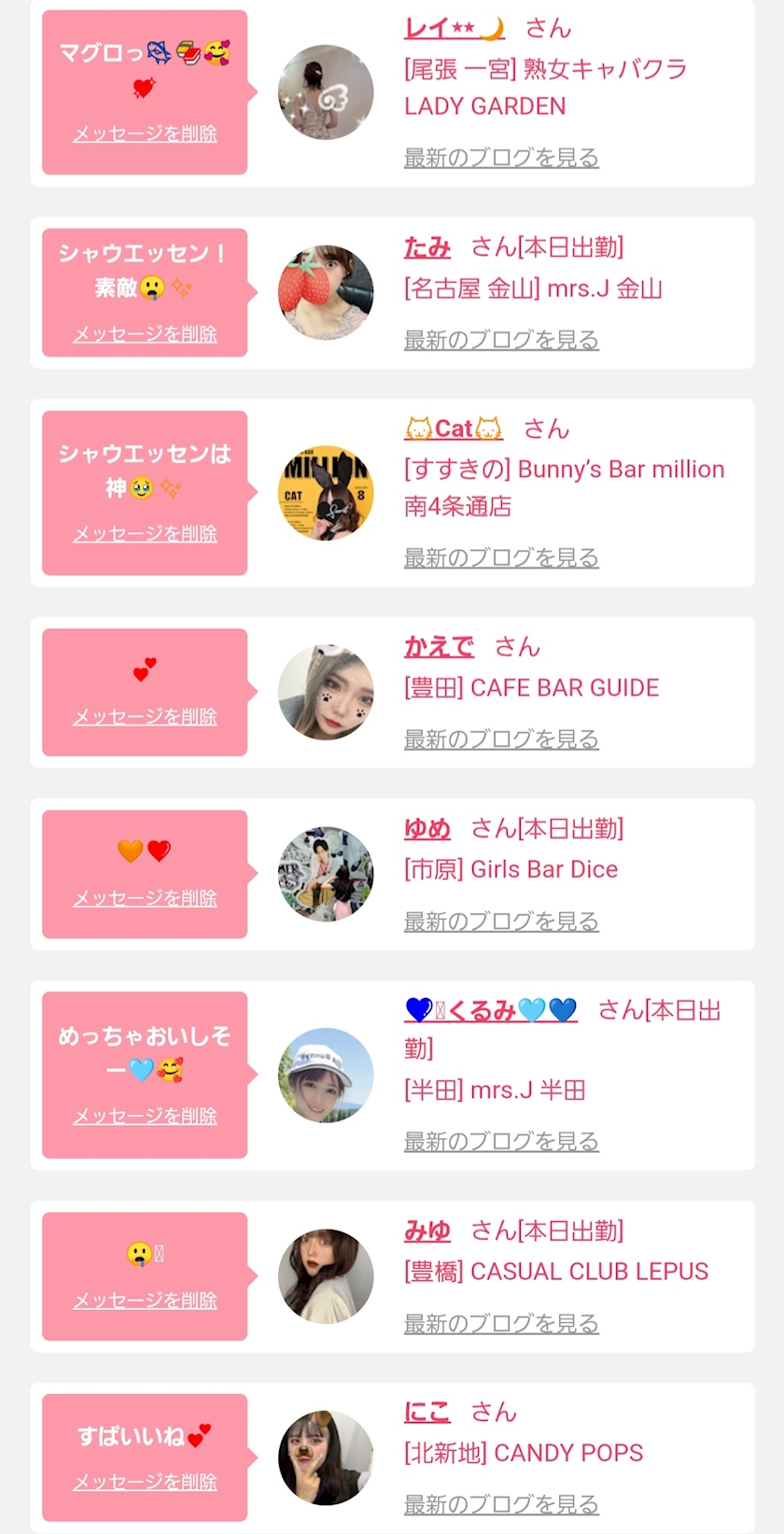Open にこ's profile name link
The width and height of the screenshot is (784, 1534).
427,1413
